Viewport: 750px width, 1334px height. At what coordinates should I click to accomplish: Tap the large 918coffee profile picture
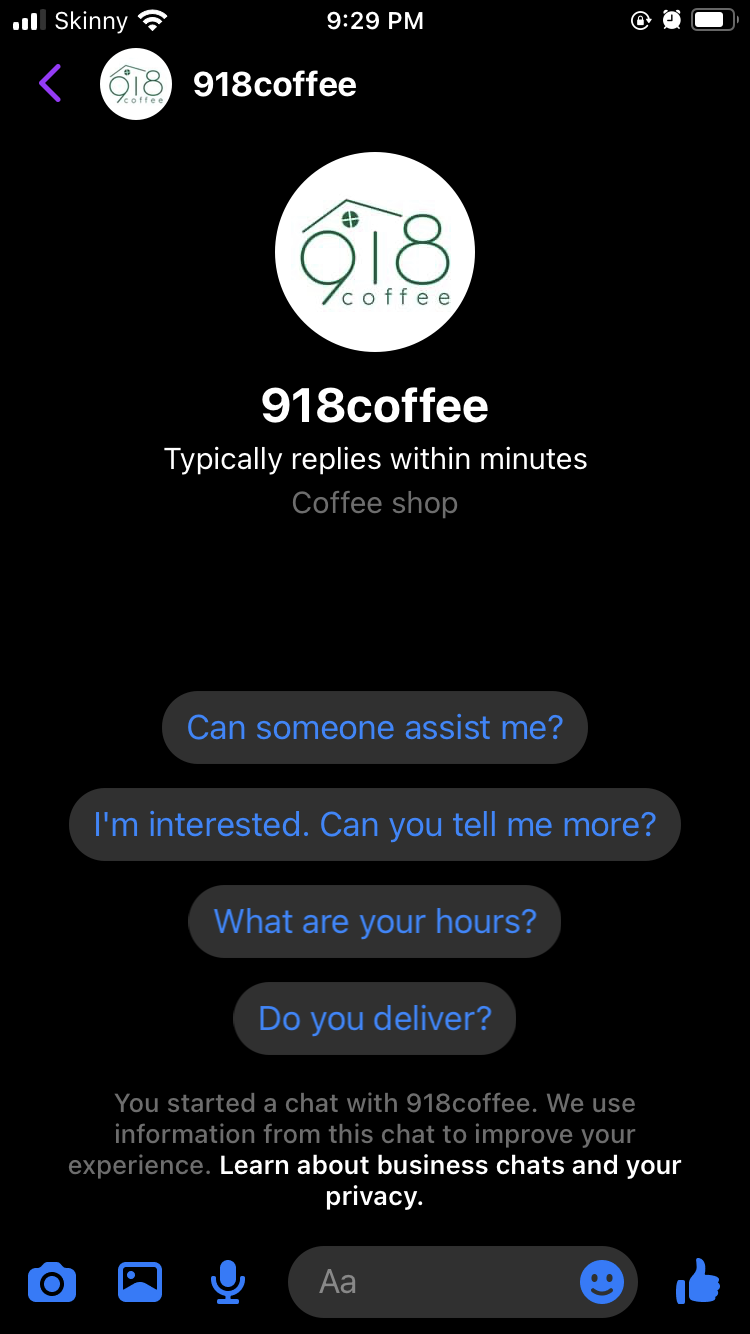375,252
